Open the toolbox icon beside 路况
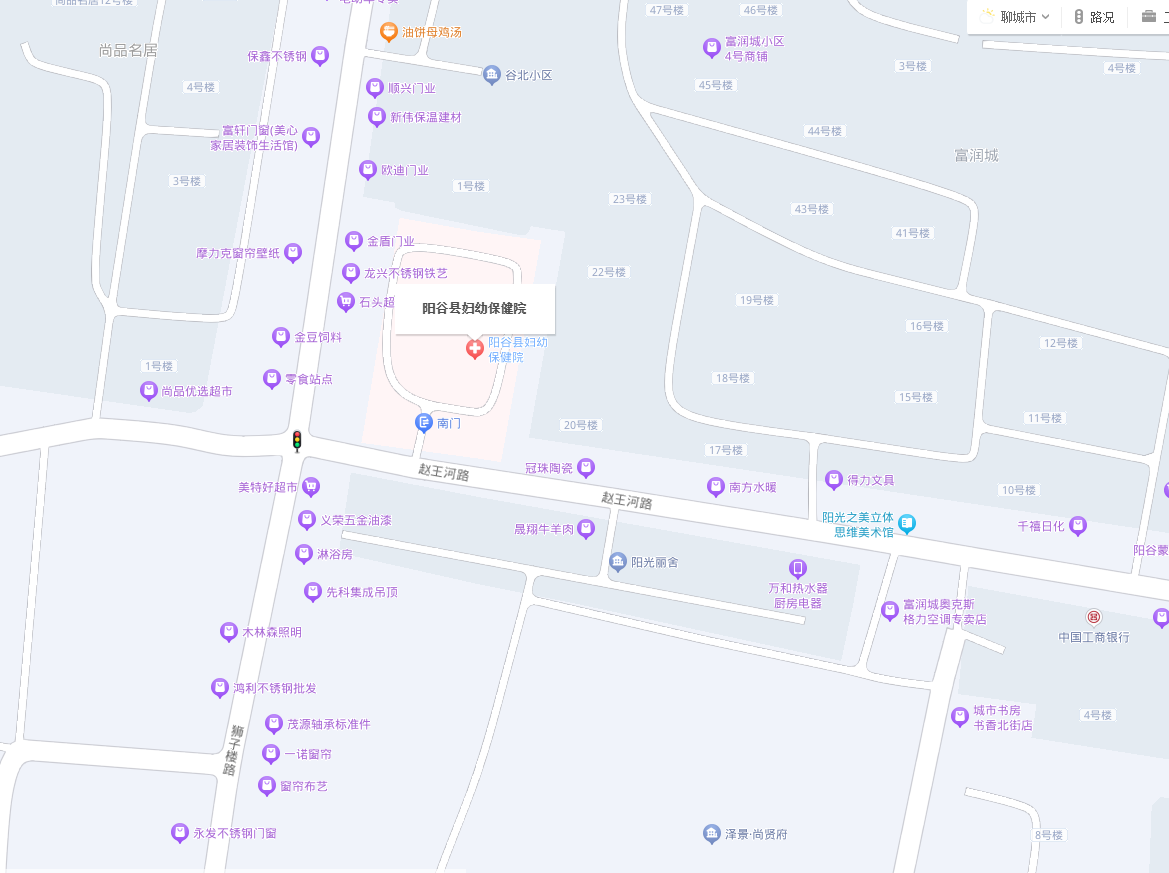 pyautogui.click(x=1149, y=16)
